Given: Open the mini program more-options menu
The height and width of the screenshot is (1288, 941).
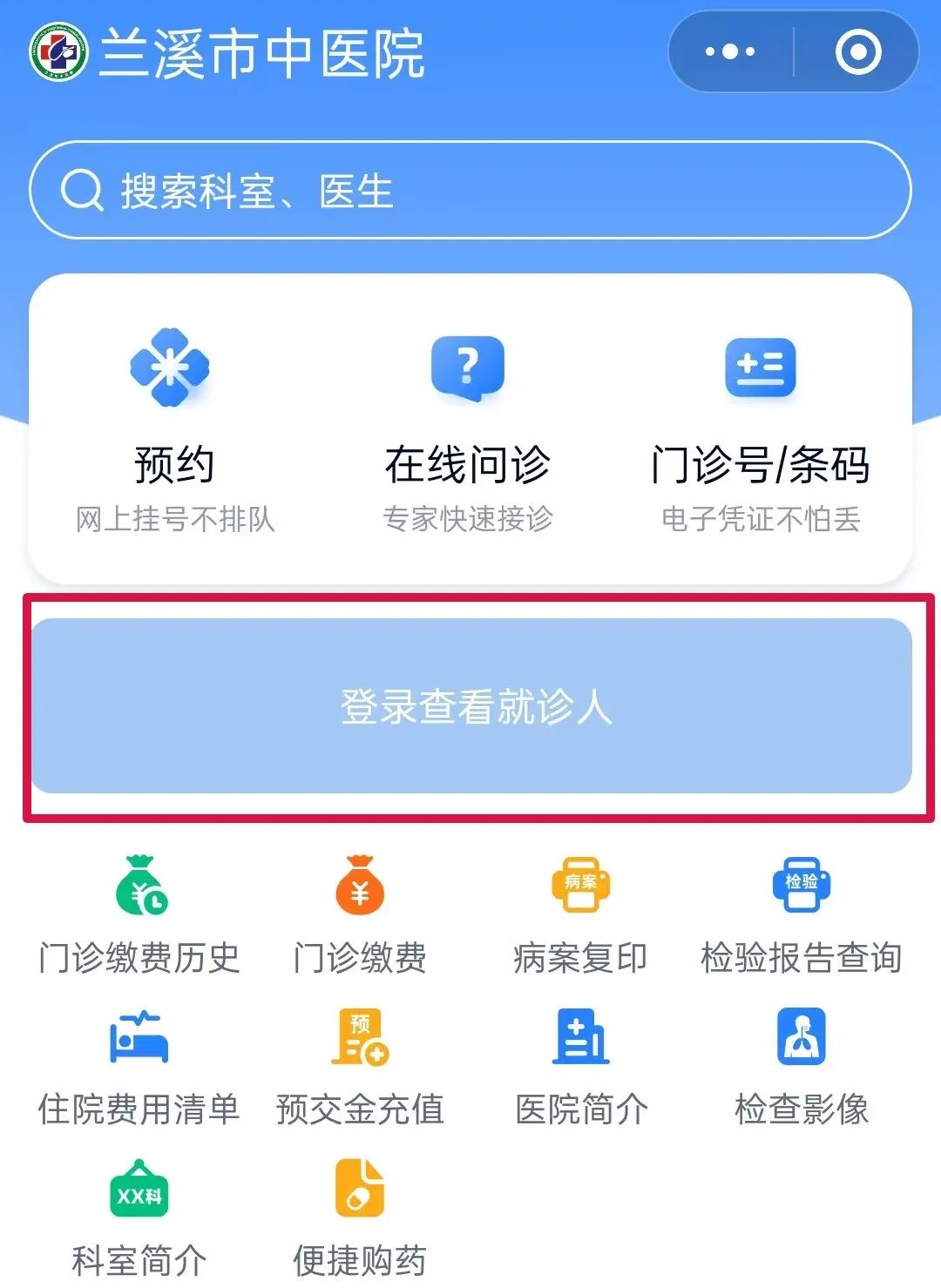Looking at the screenshot, I should (730, 52).
